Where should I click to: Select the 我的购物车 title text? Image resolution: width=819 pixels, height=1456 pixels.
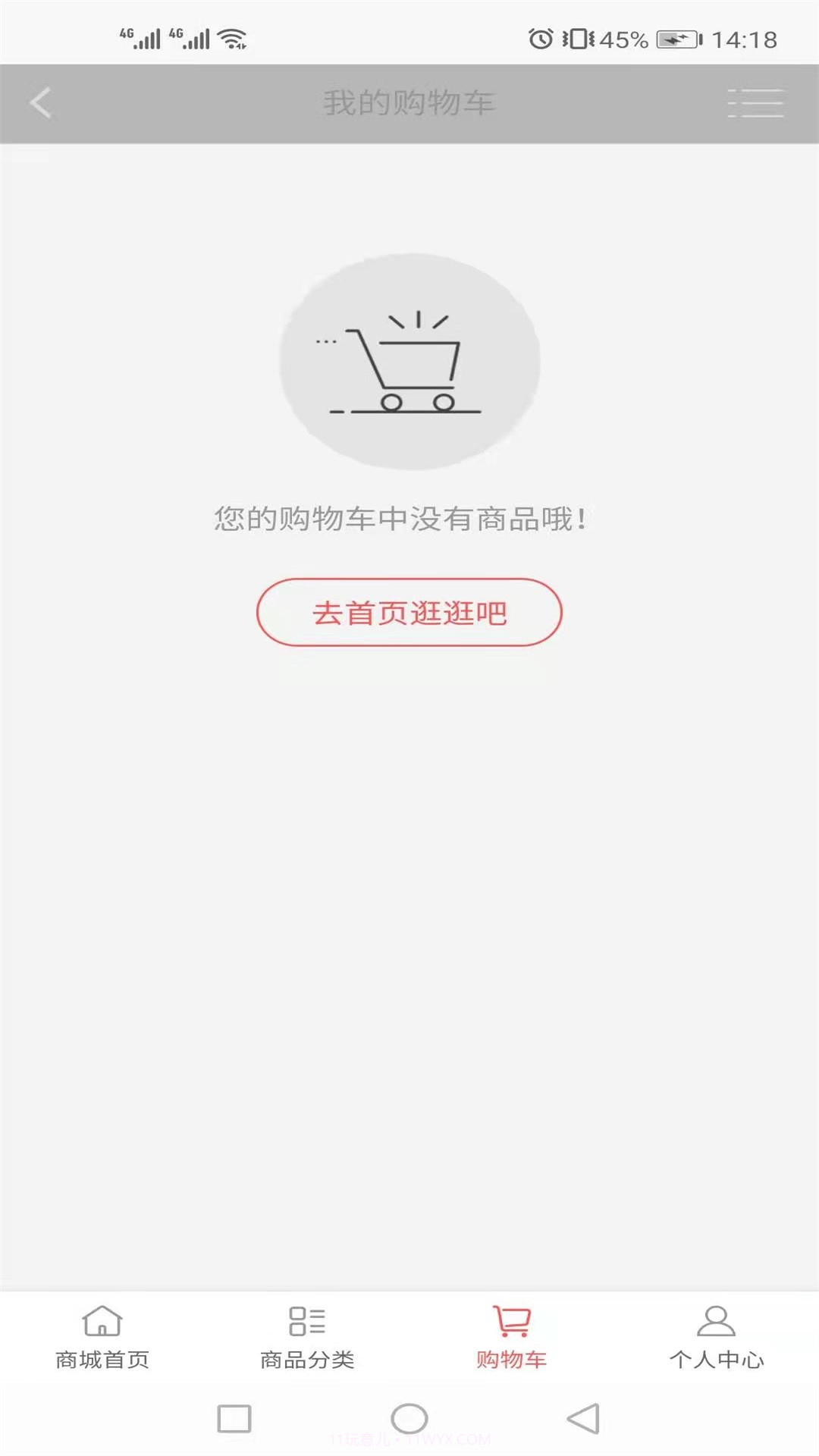[409, 104]
